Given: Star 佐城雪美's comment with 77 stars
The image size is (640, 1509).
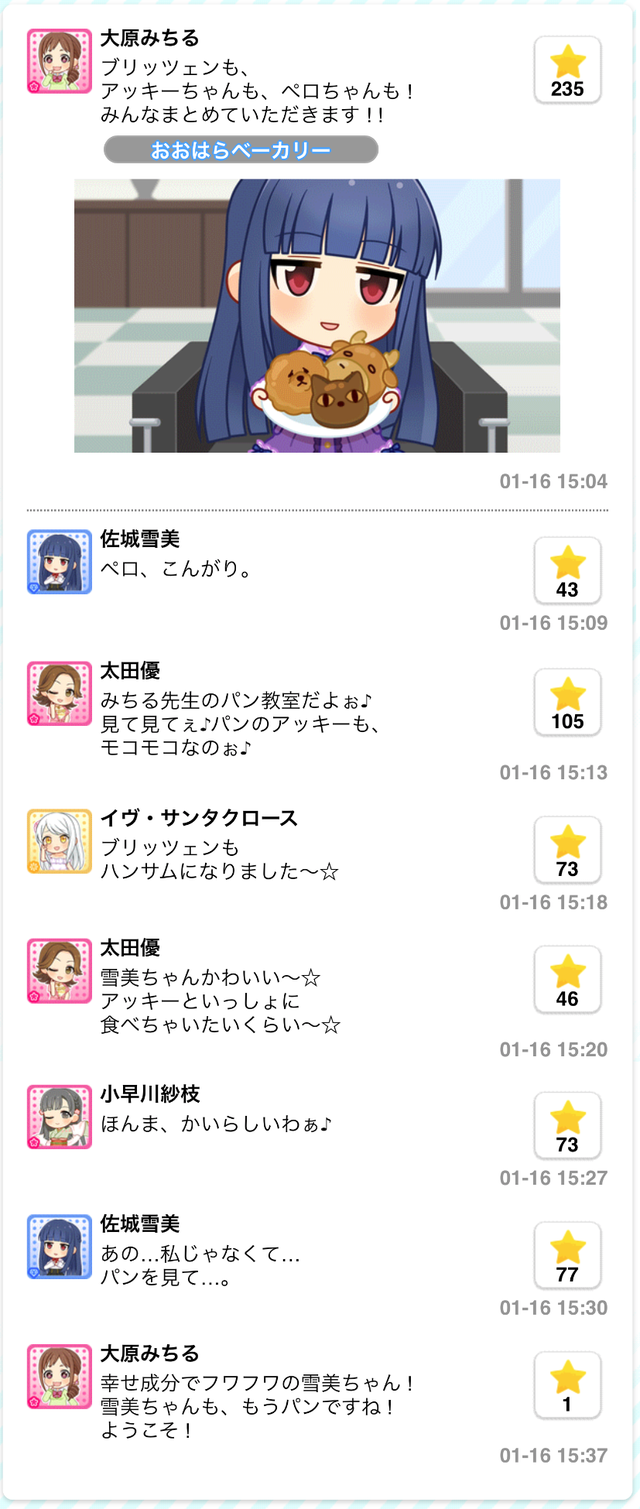Looking at the screenshot, I should point(567,1256).
